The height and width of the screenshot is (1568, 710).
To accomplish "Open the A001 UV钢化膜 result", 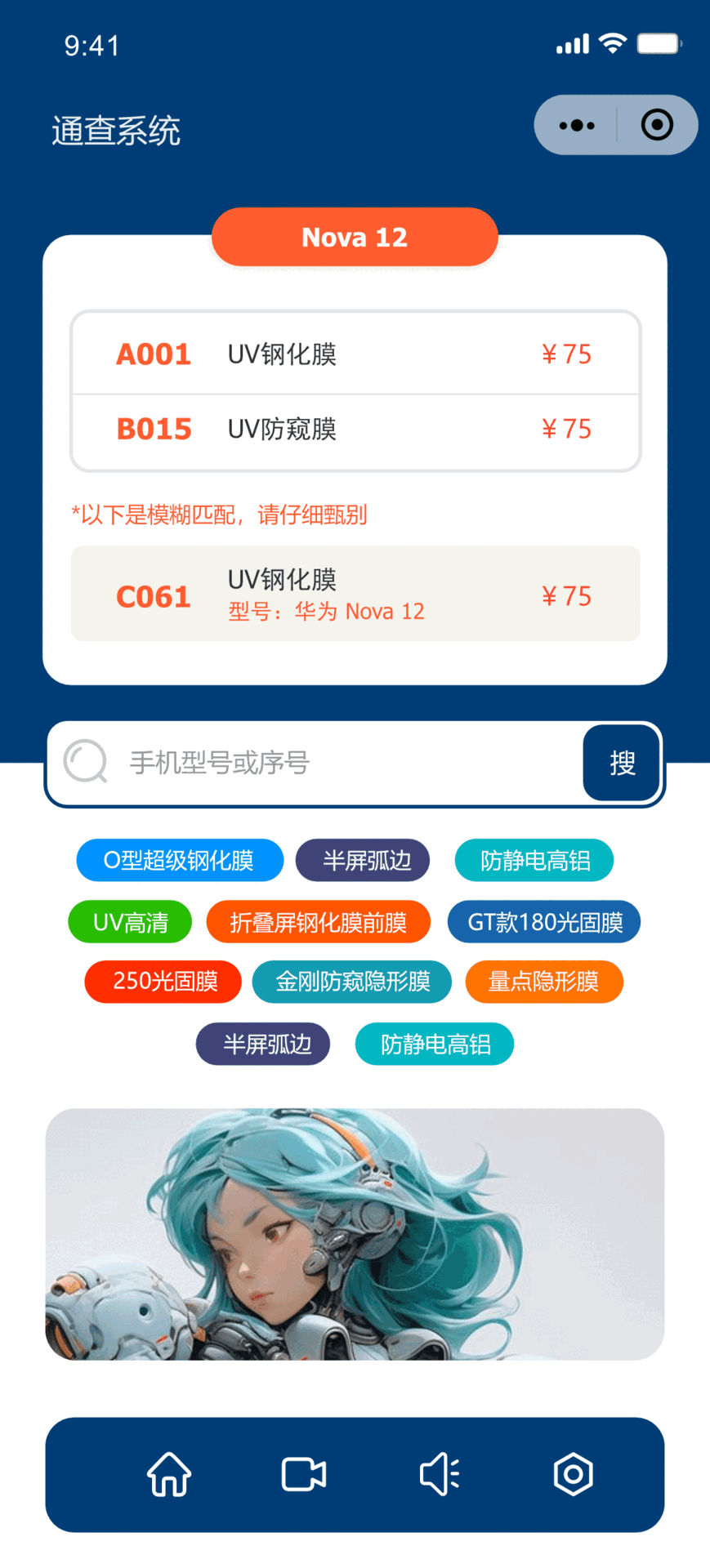I will click(x=355, y=354).
